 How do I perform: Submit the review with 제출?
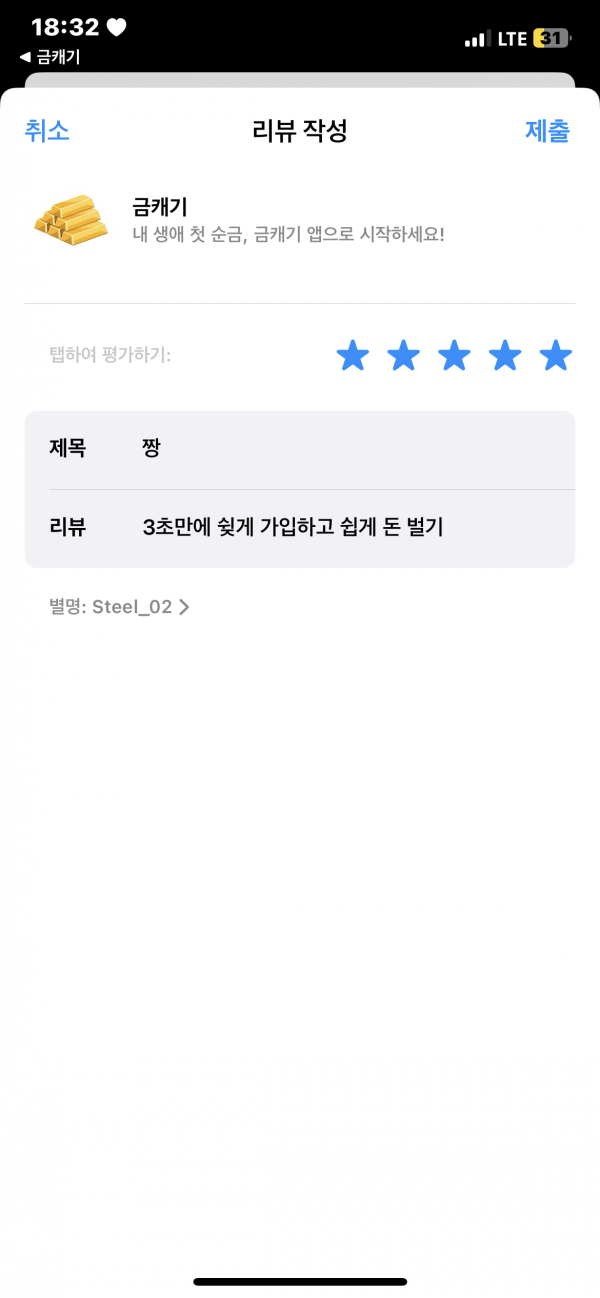(x=547, y=131)
